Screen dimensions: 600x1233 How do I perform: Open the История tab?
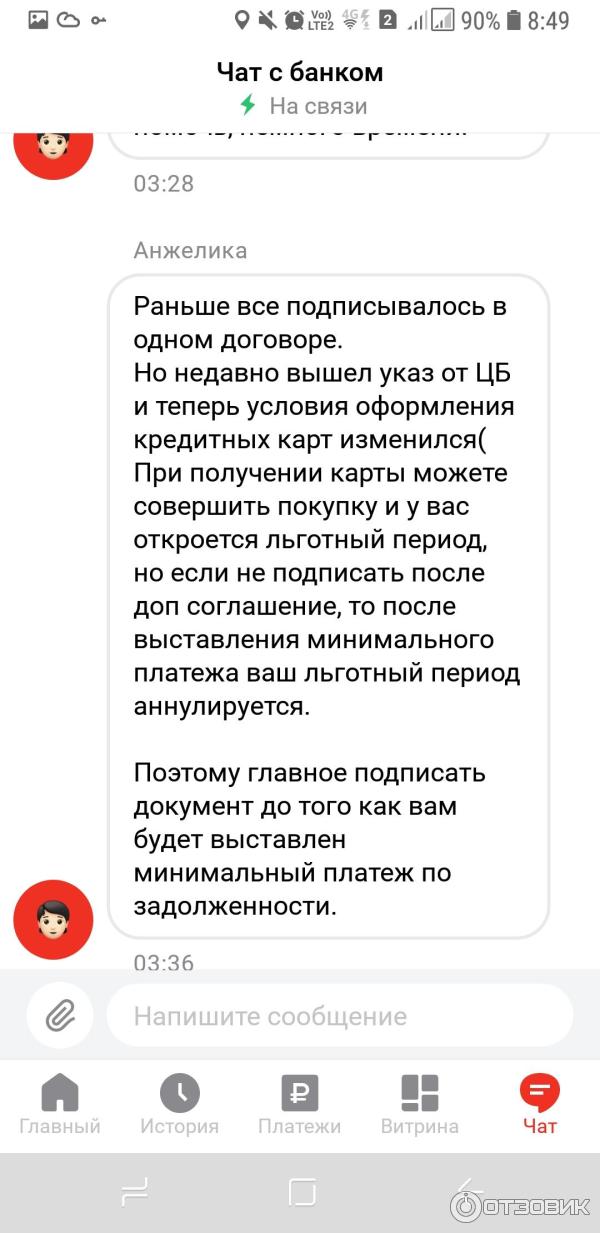point(180,1104)
